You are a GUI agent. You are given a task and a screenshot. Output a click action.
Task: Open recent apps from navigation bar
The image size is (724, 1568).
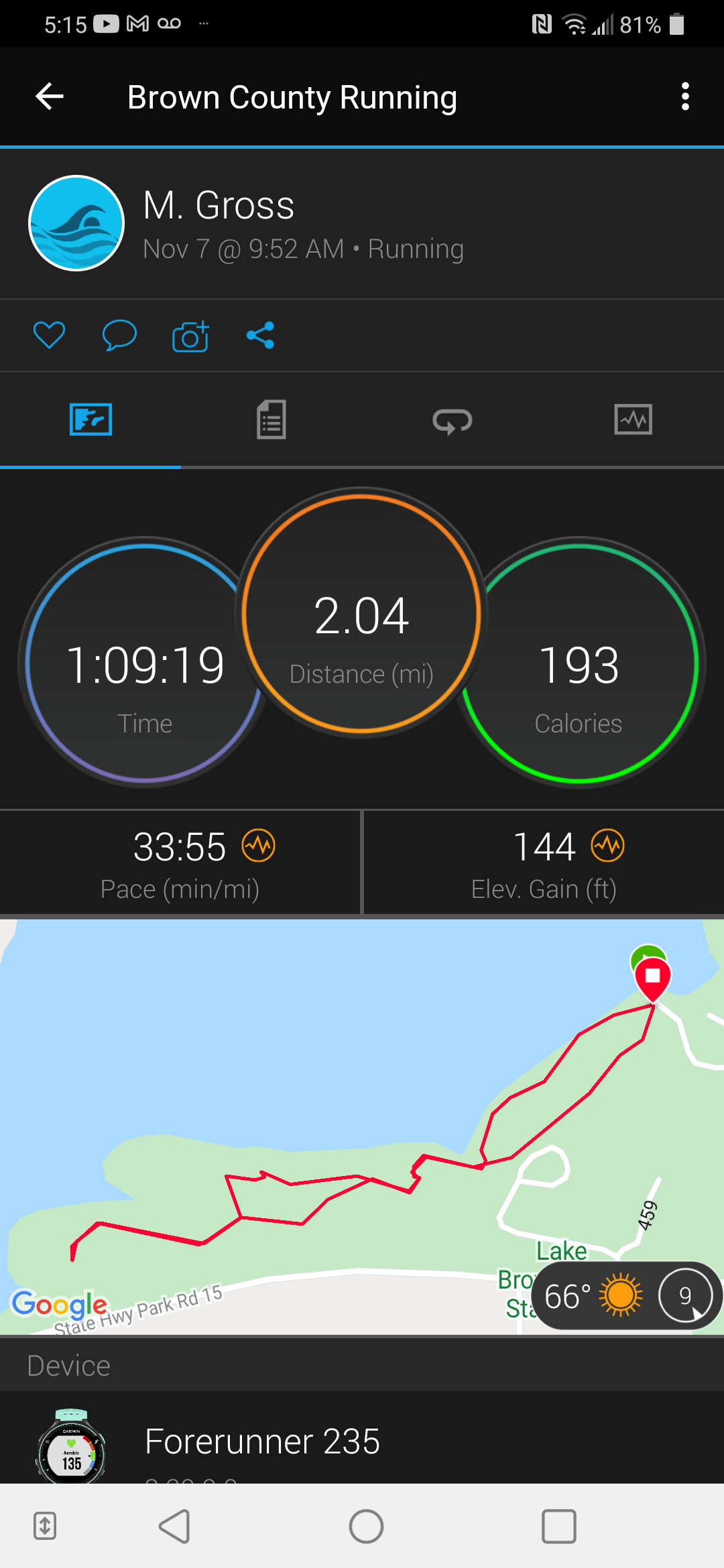558,1526
